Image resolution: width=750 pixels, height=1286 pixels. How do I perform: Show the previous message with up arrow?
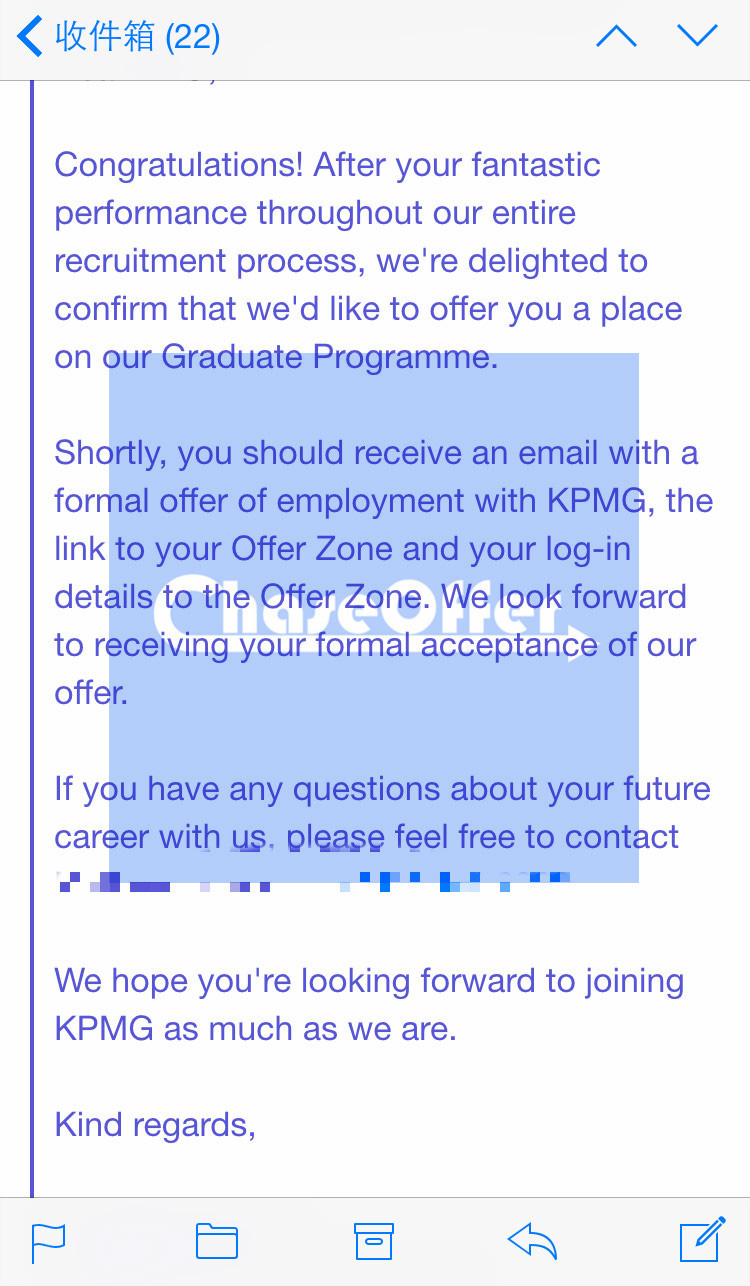[616, 36]
